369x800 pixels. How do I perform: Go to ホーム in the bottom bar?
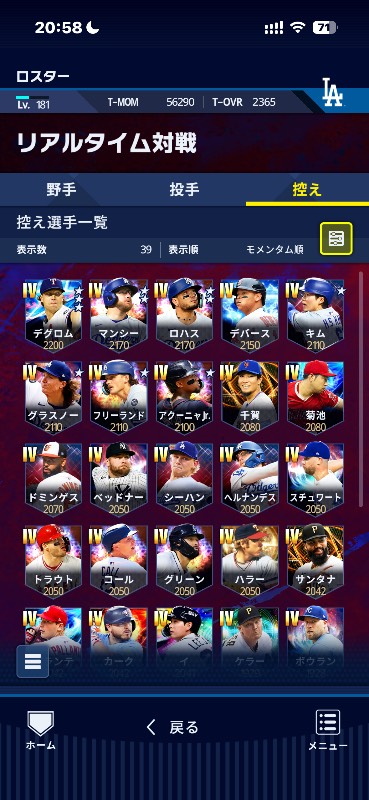[40, 731]
